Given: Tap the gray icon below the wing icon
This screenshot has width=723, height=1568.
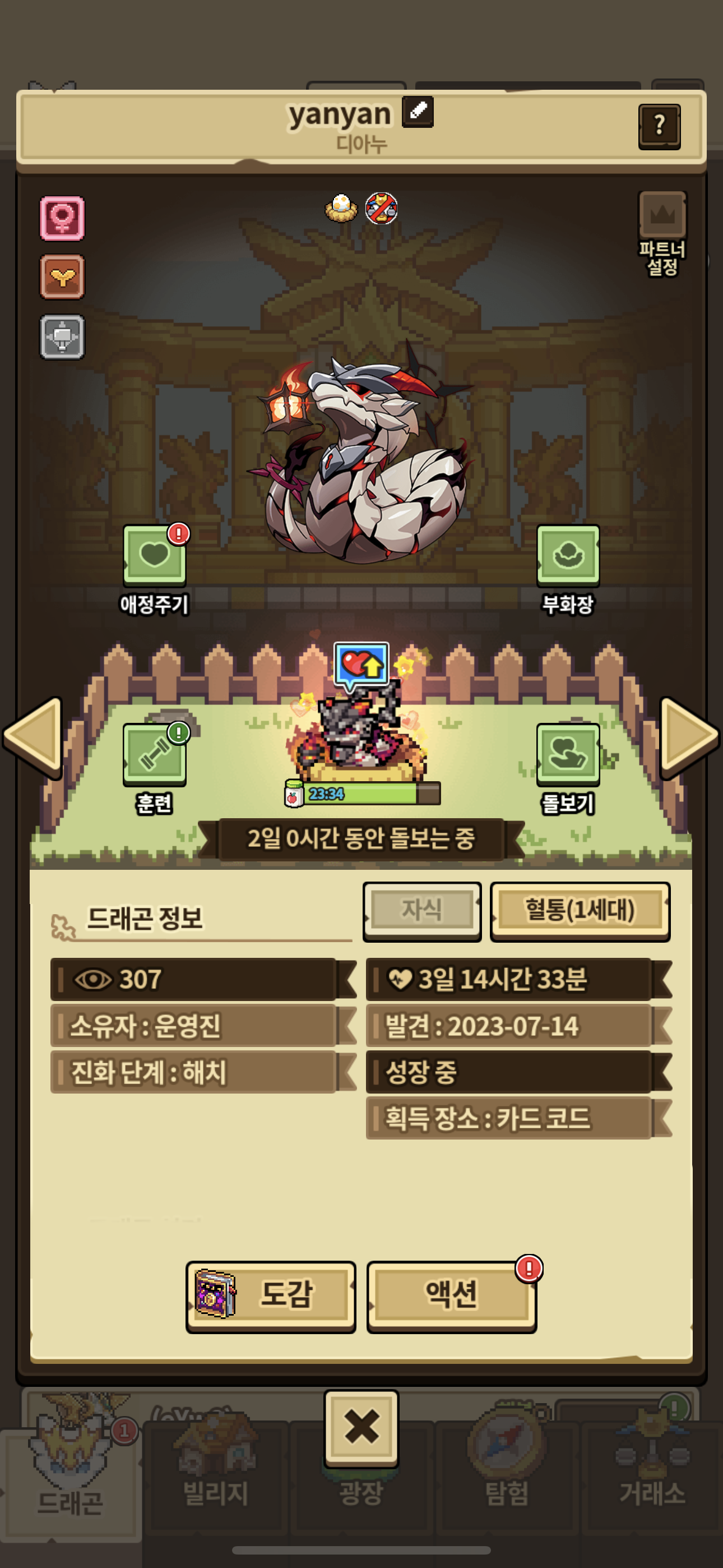Looking at the screenshot, I should (x=62, y=336).
